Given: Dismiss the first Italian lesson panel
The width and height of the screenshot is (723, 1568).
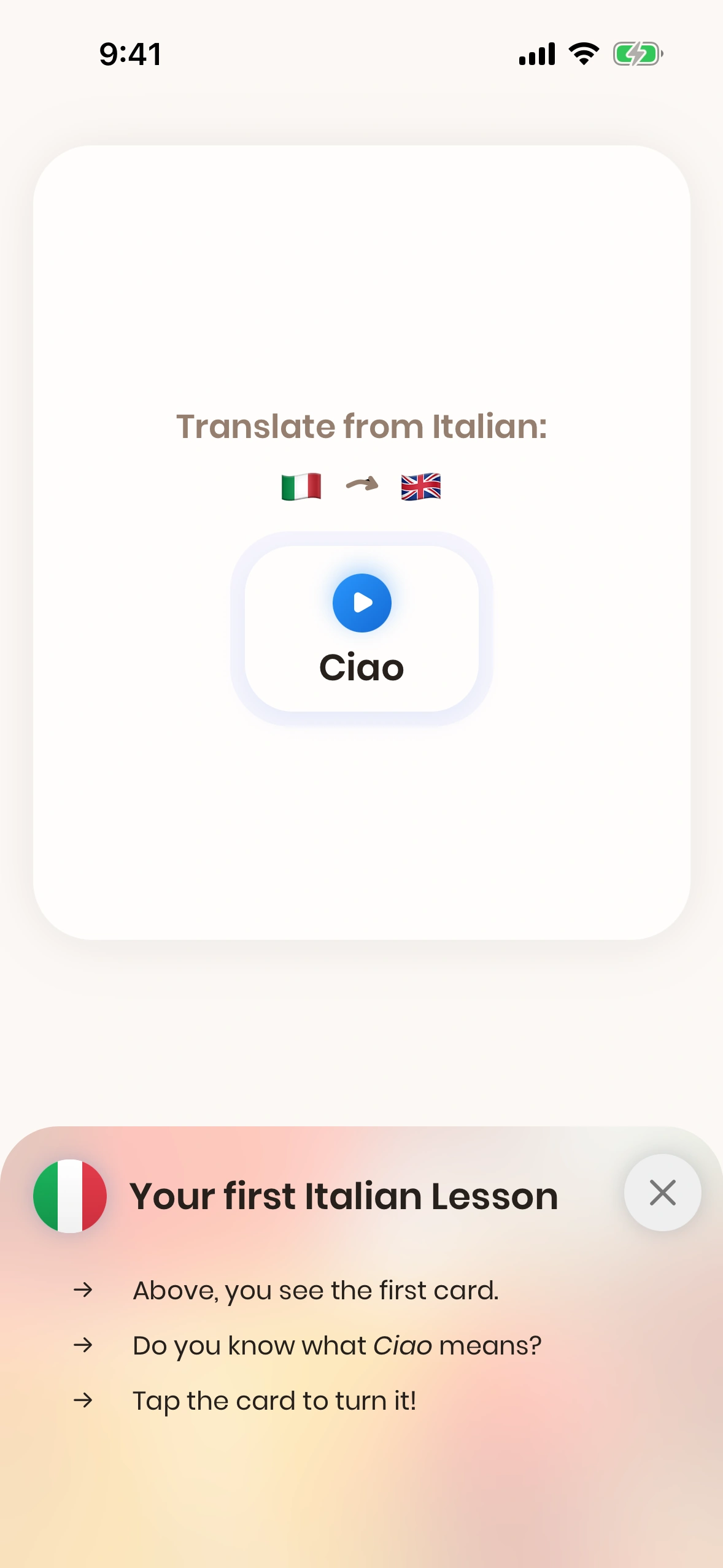Looking at the screenshot, I should coord(662,1193).
